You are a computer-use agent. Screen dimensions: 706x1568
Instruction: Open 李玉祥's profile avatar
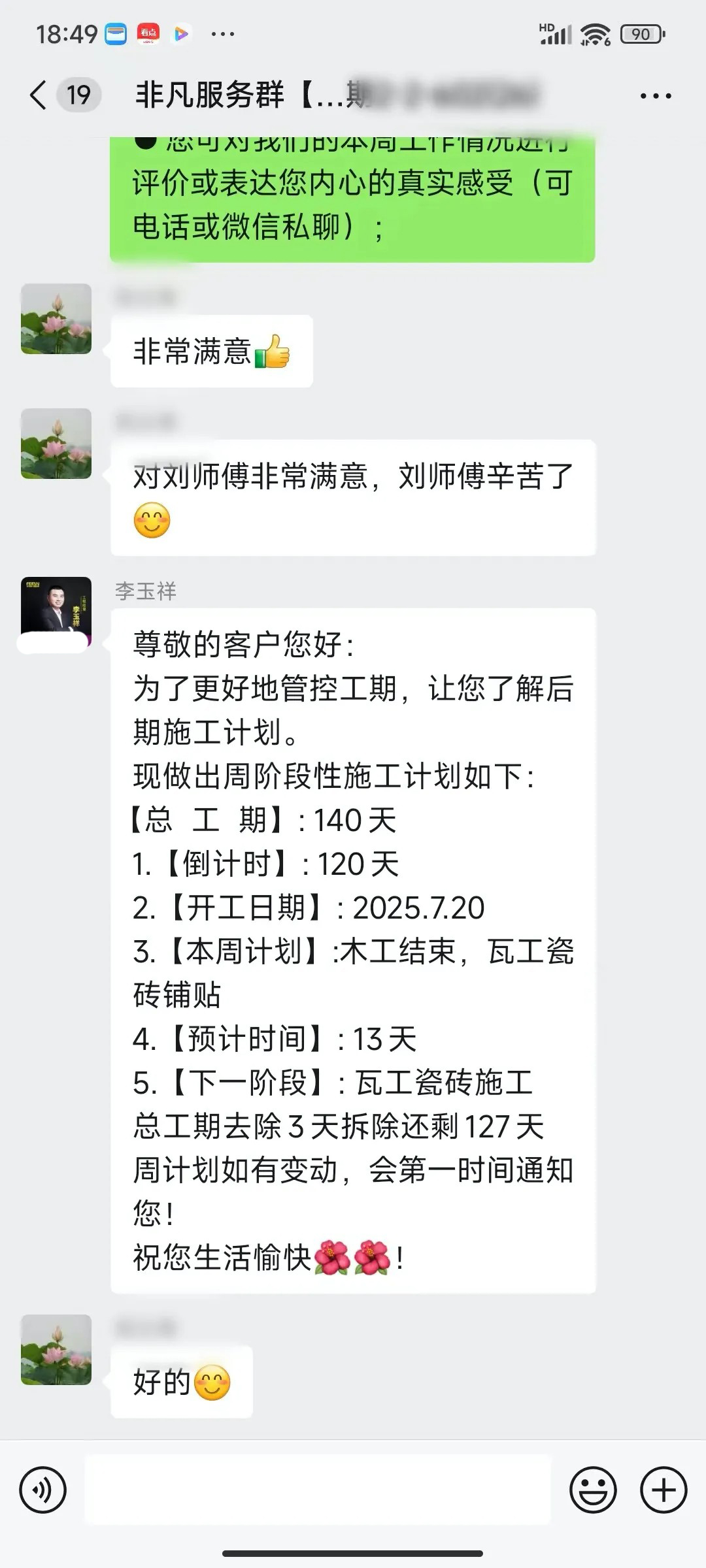point(56,611)
